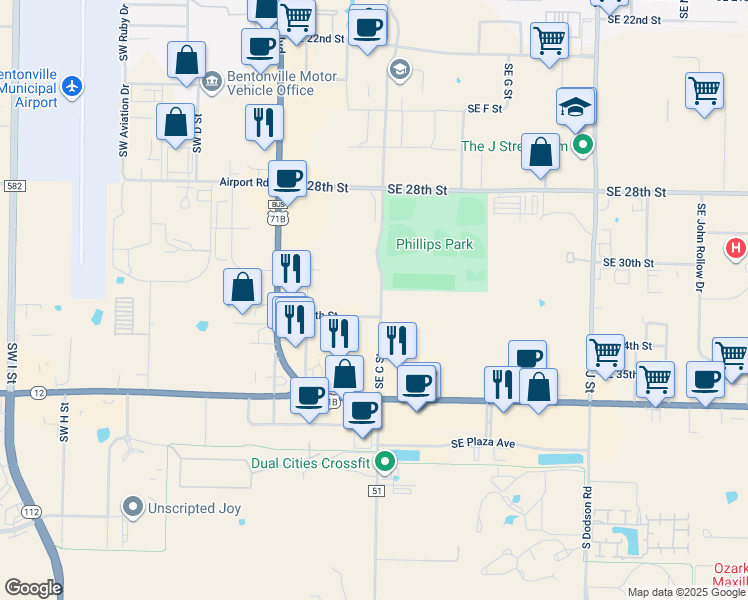Select the Bentonville Motor Vehicle Office pin

click(x=212, y=82)
